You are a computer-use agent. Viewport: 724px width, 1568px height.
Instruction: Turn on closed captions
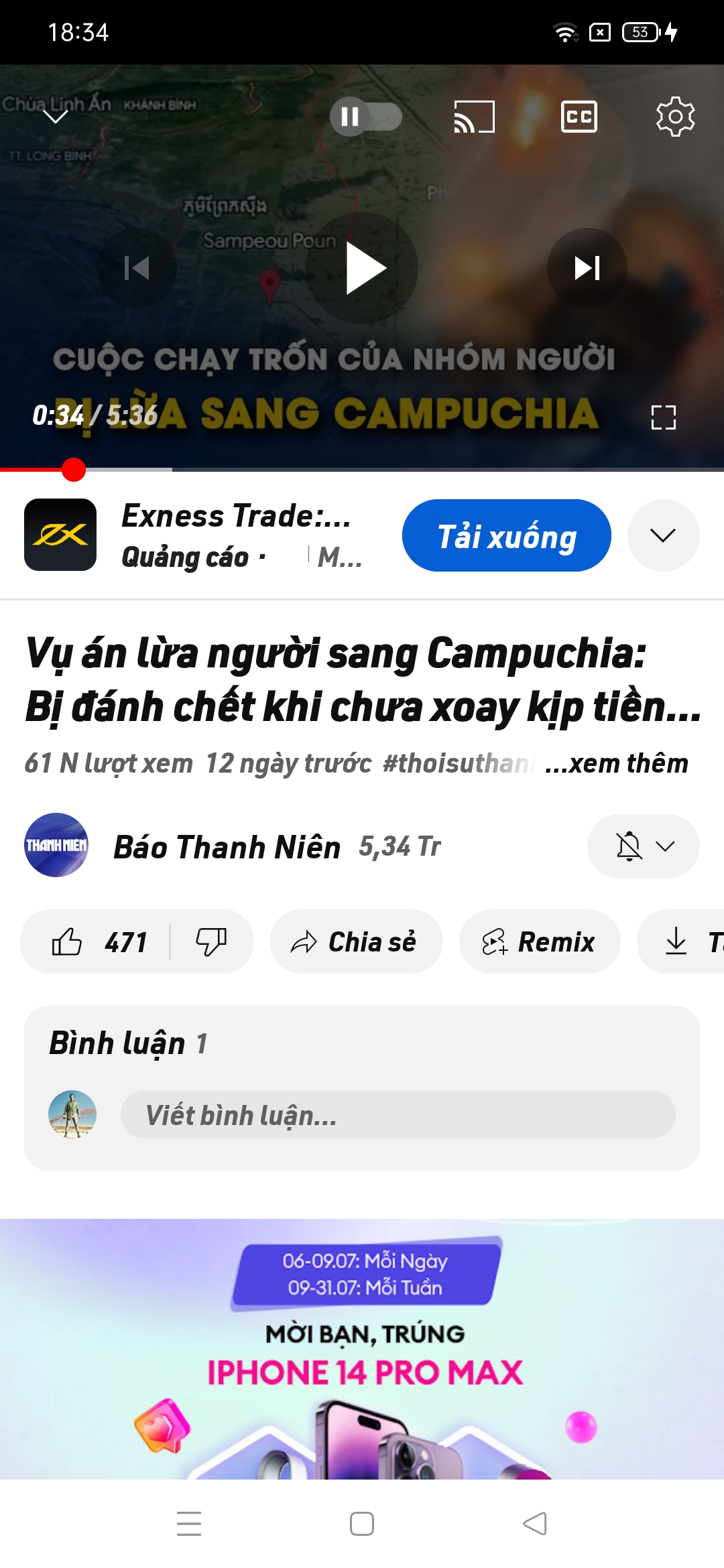(x=579, y=117)
